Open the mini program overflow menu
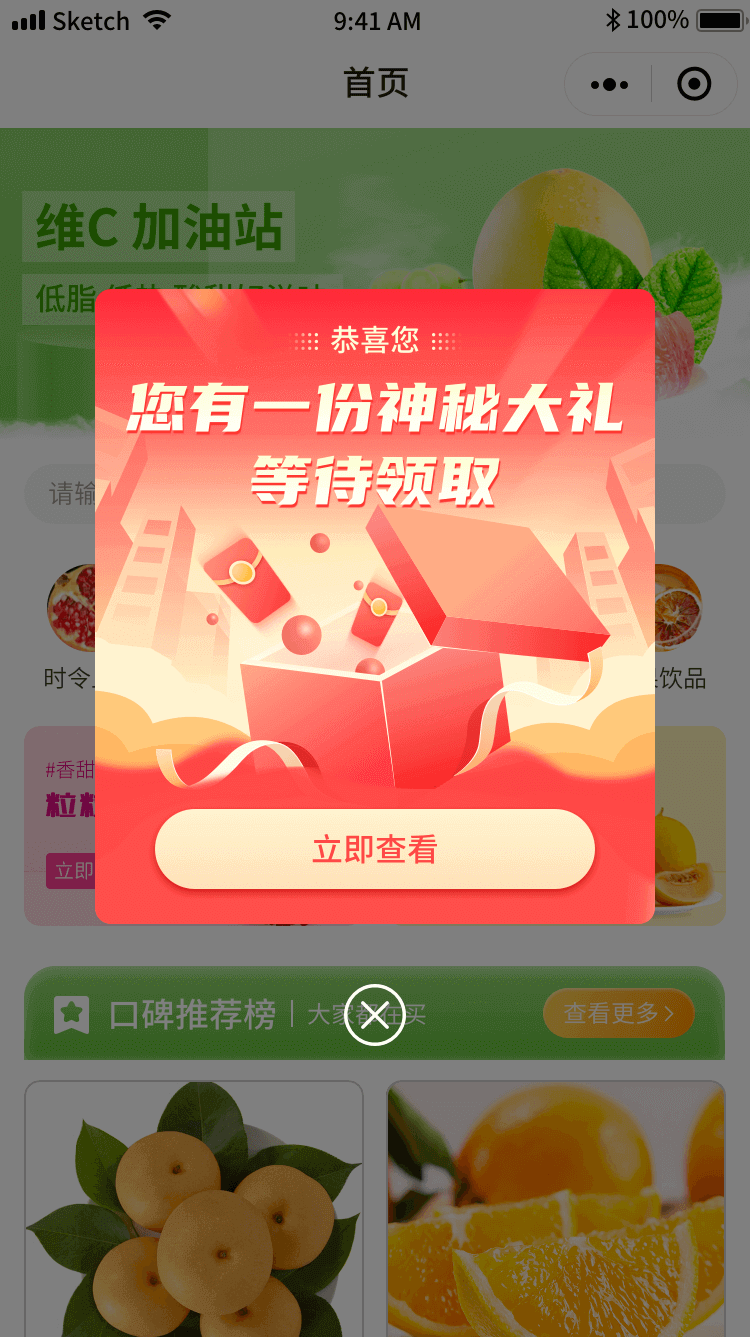This screenshot has height=1337, width=750. (609, 85)
